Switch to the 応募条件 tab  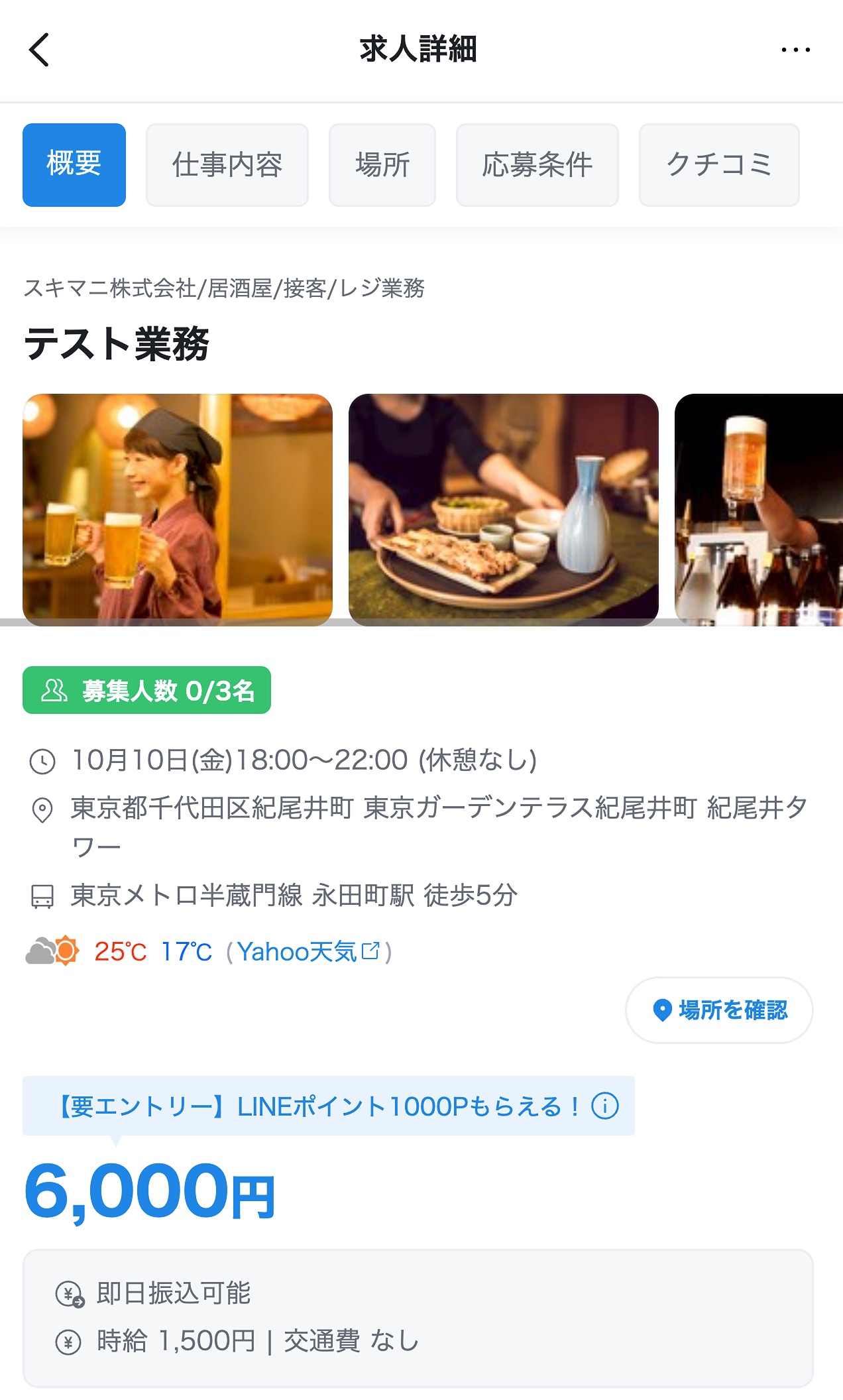(537, 164)
